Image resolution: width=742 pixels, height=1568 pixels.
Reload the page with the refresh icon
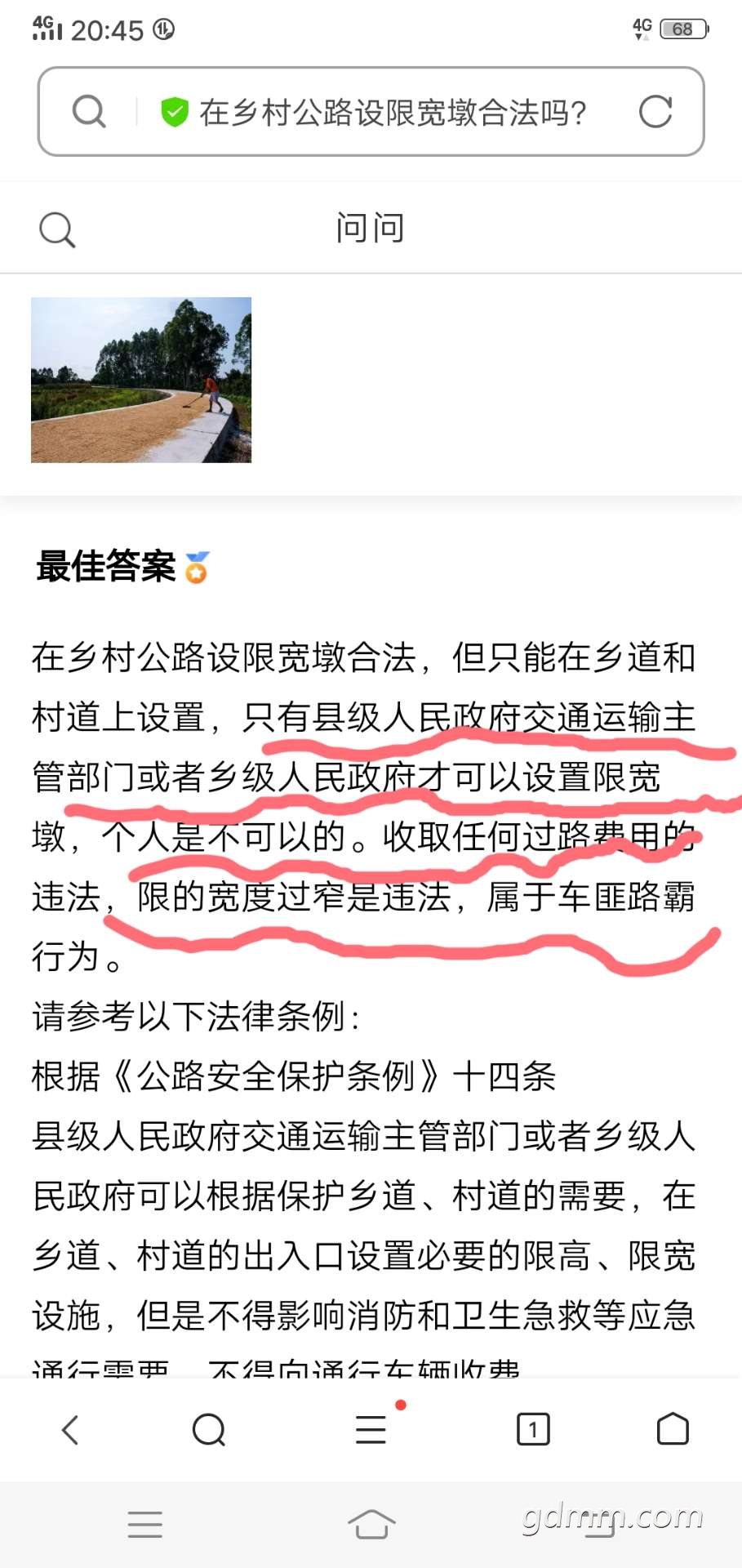point(655,112)
